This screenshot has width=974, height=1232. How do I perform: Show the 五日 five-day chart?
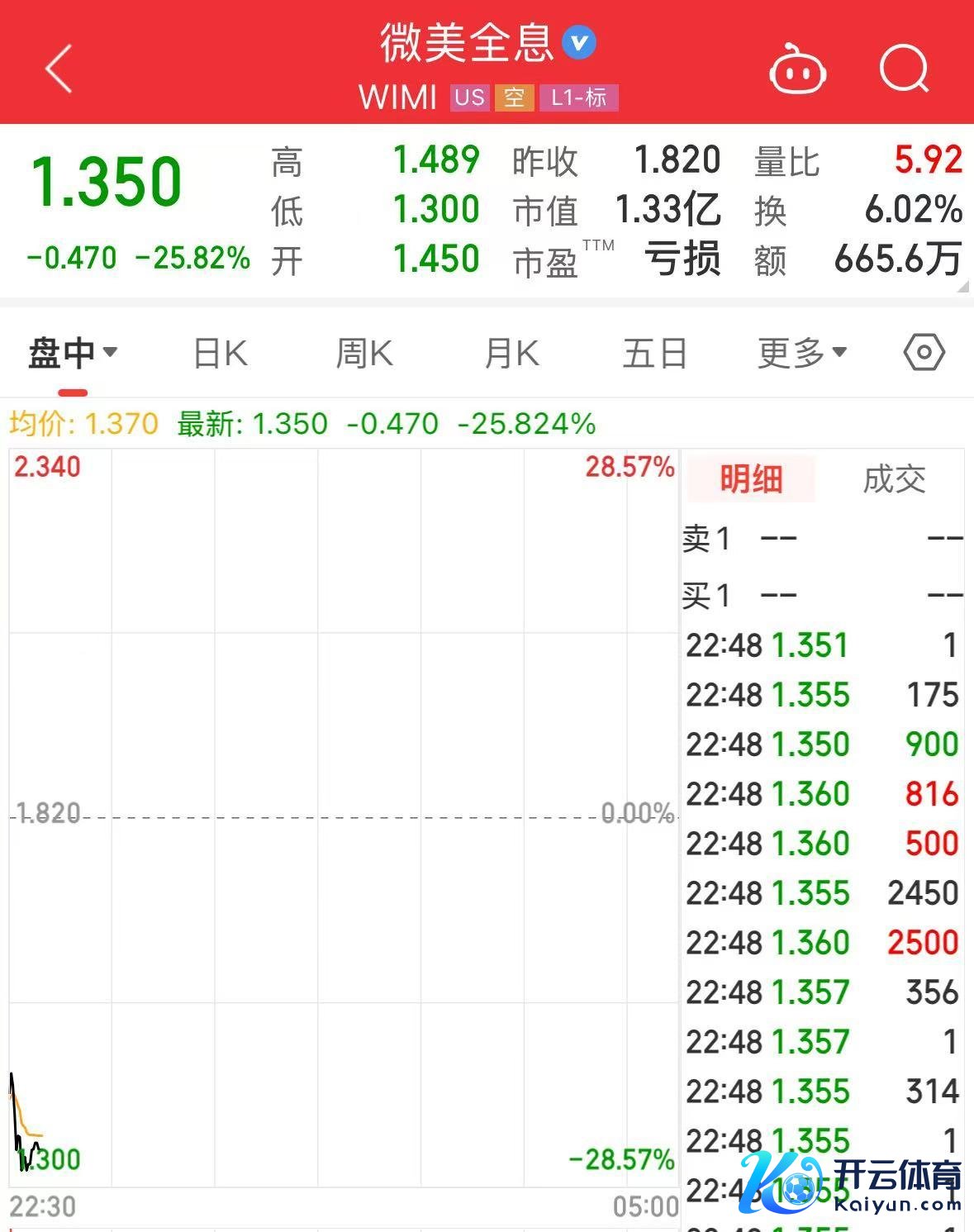point(655,354)
